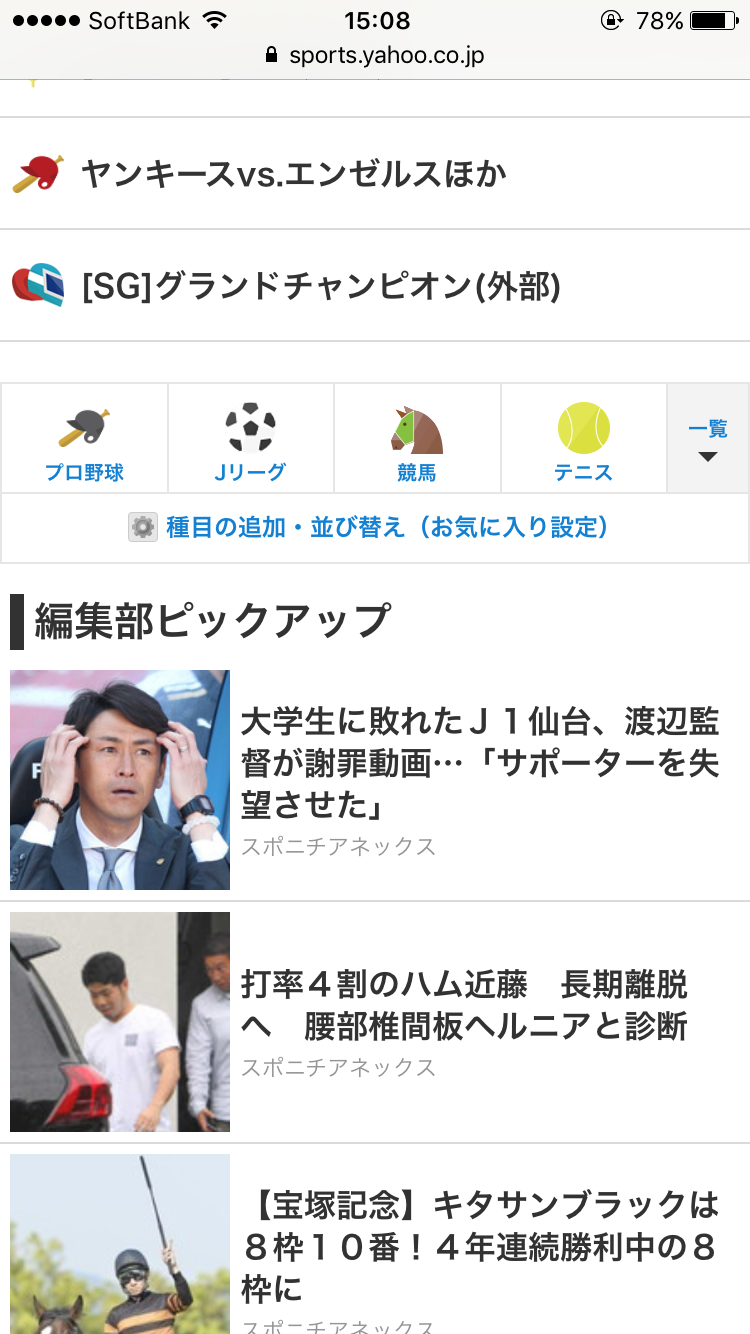Tap the sports.yahoo.co.jp address bar
Viewport: 750px width, 1334px height.
click(375, 55)
